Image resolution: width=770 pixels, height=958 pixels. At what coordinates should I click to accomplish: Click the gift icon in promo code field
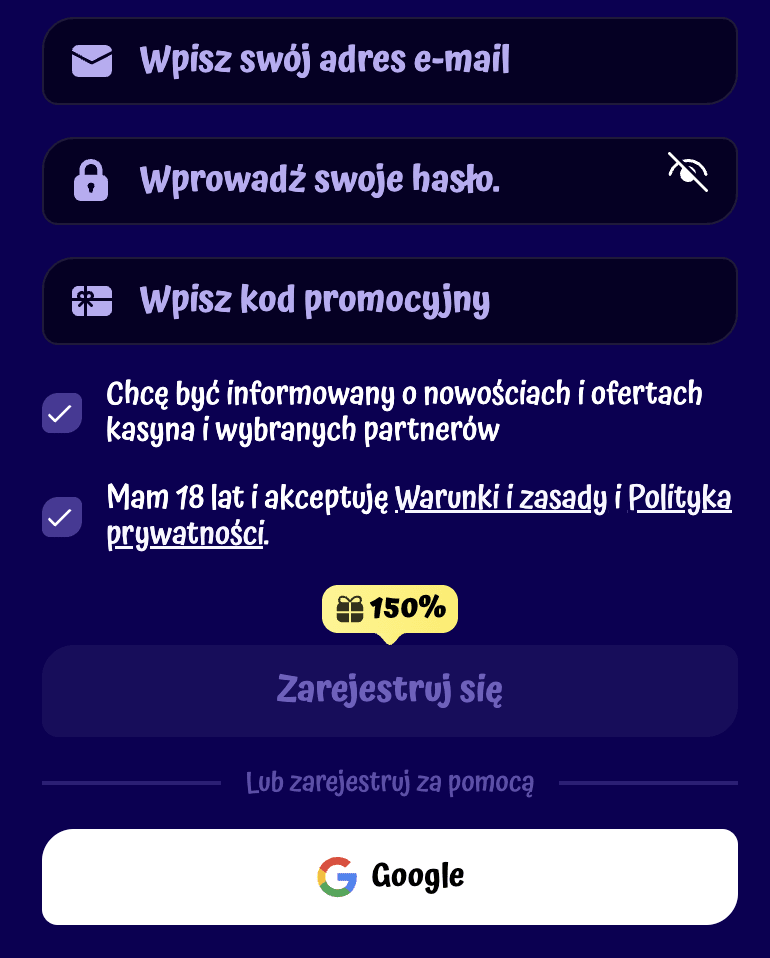pos(92,300)
